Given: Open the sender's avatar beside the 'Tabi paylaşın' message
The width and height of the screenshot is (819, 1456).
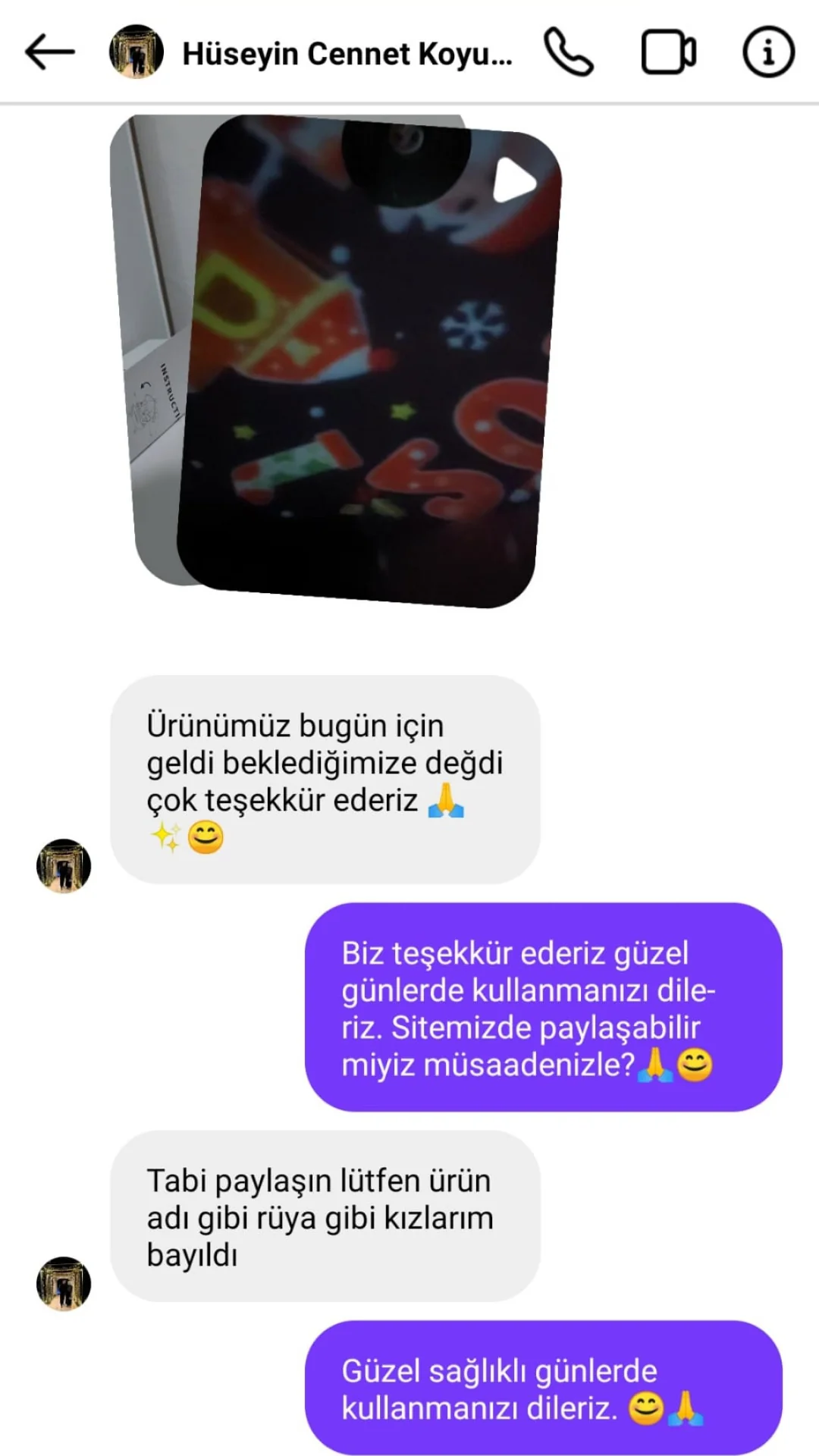Looking at the screenshot, I should [64, 1283].
